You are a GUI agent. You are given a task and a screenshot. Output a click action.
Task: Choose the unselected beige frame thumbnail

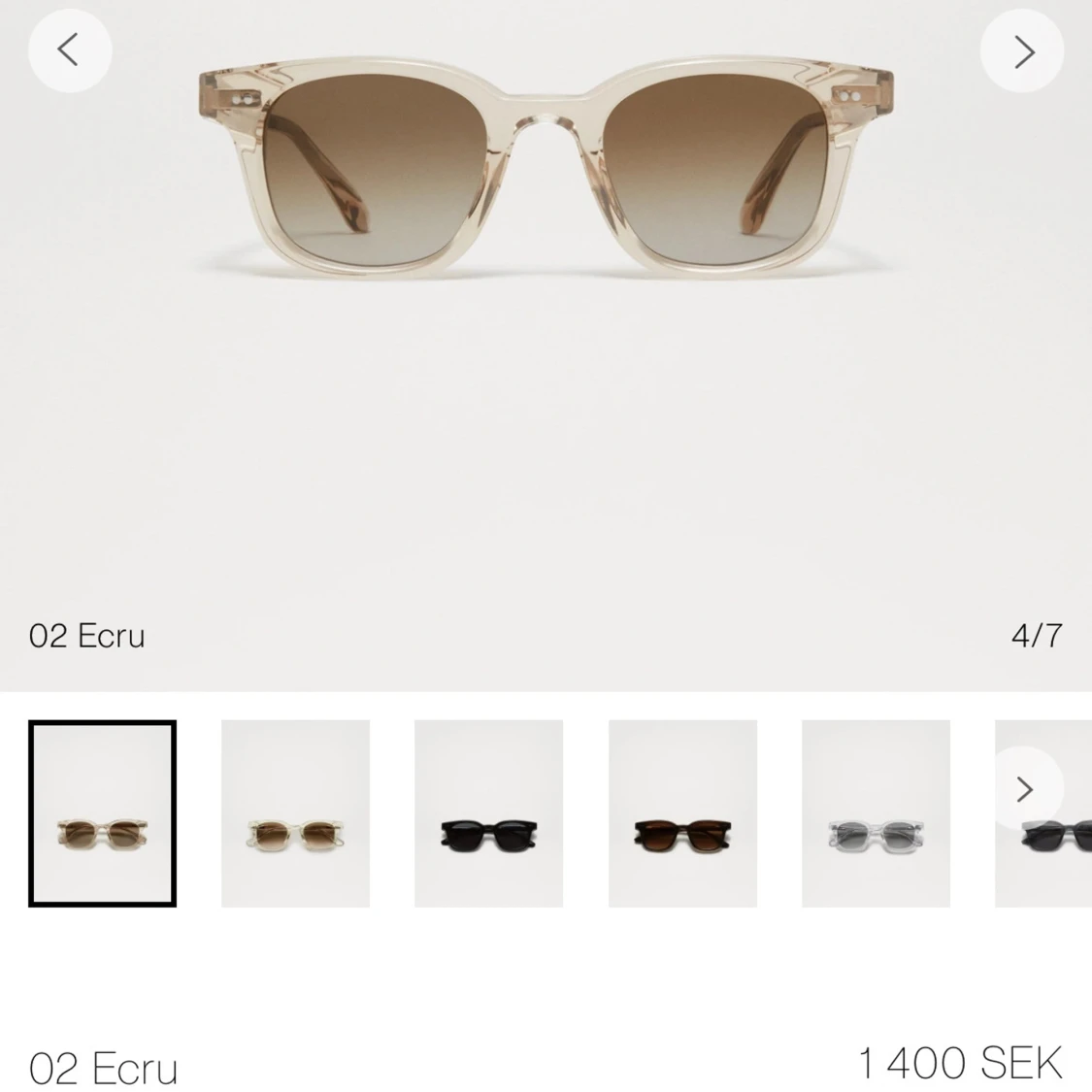[295, 813]
